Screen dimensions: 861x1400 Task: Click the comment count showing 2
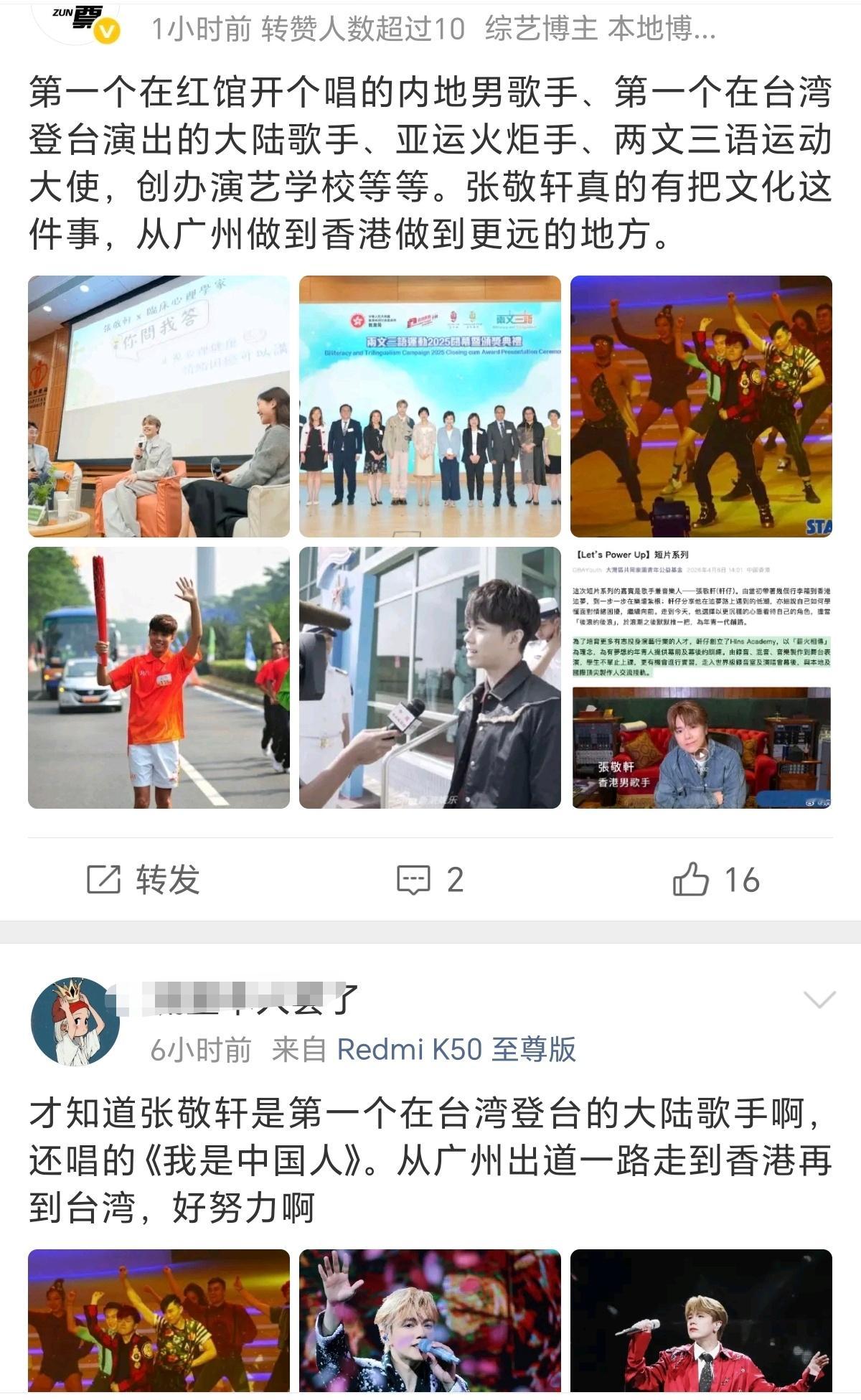(454, 880)
